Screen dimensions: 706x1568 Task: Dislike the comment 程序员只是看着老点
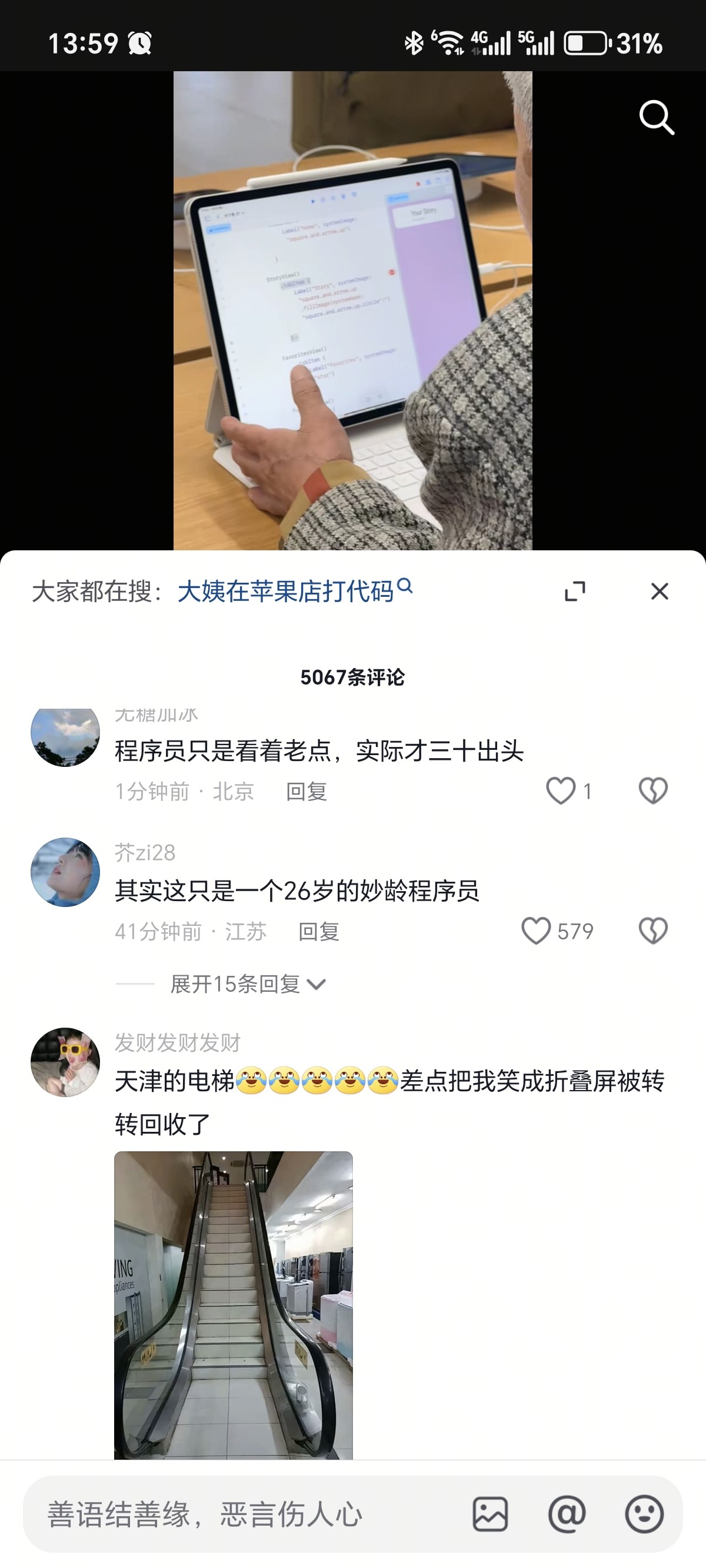[653, 790]
